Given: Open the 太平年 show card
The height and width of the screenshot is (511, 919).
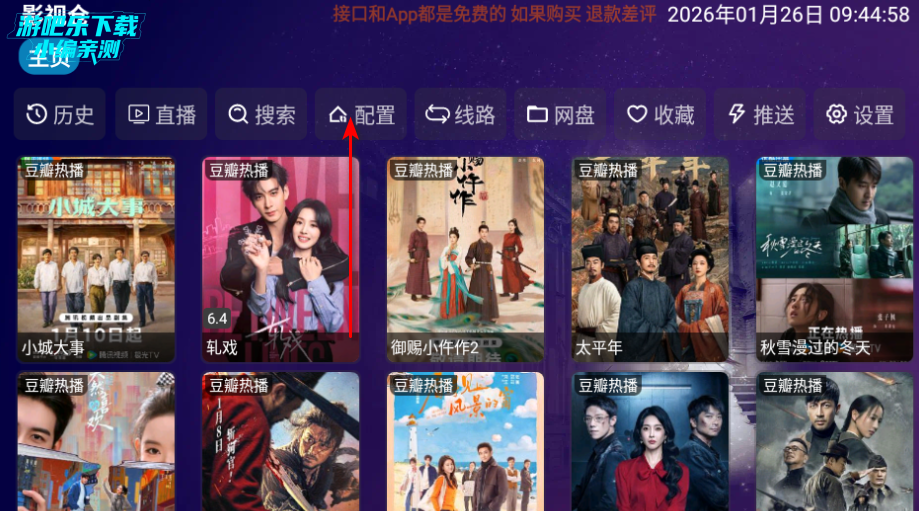Looking at the screenshot, I should click(x=650, y=258).
